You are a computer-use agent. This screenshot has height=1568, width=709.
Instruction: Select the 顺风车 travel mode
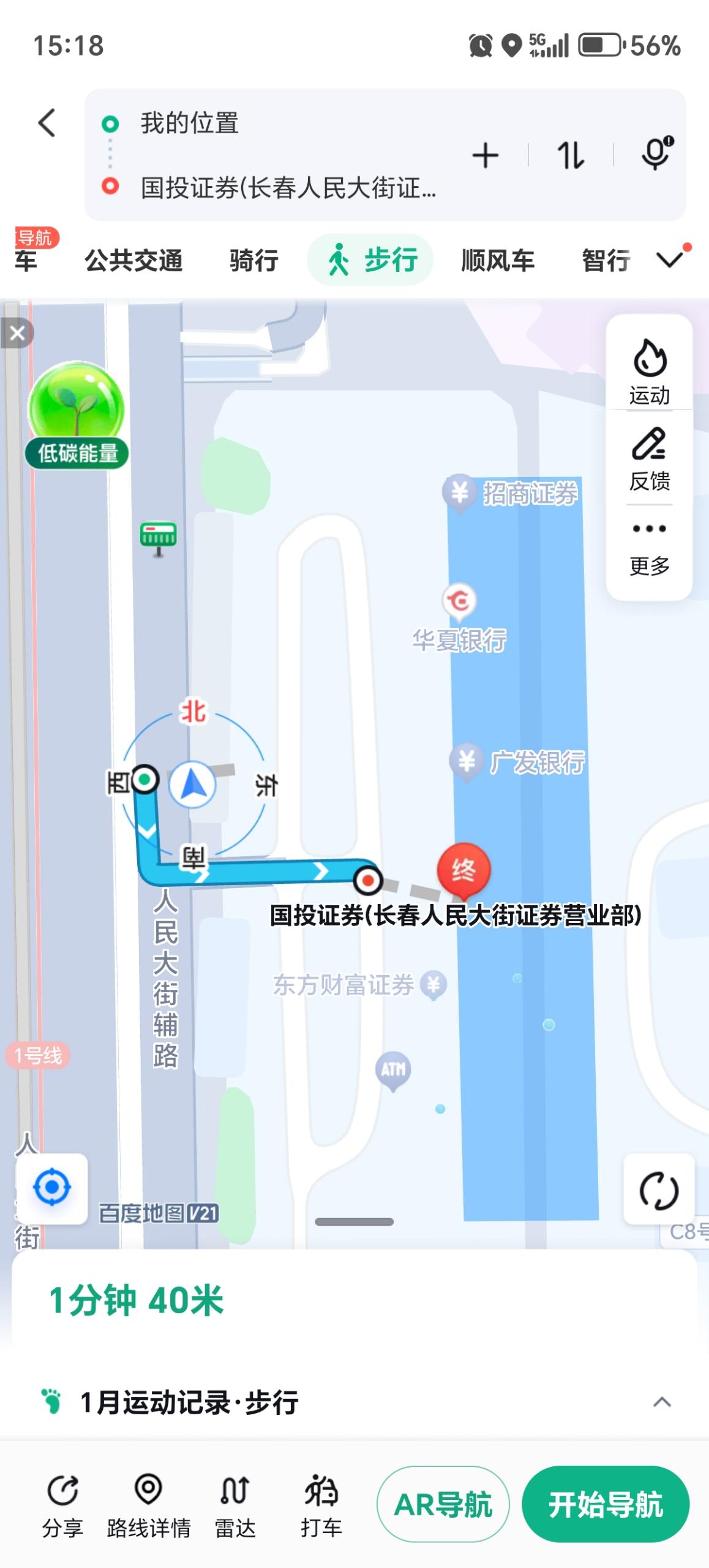pos(497,260)
